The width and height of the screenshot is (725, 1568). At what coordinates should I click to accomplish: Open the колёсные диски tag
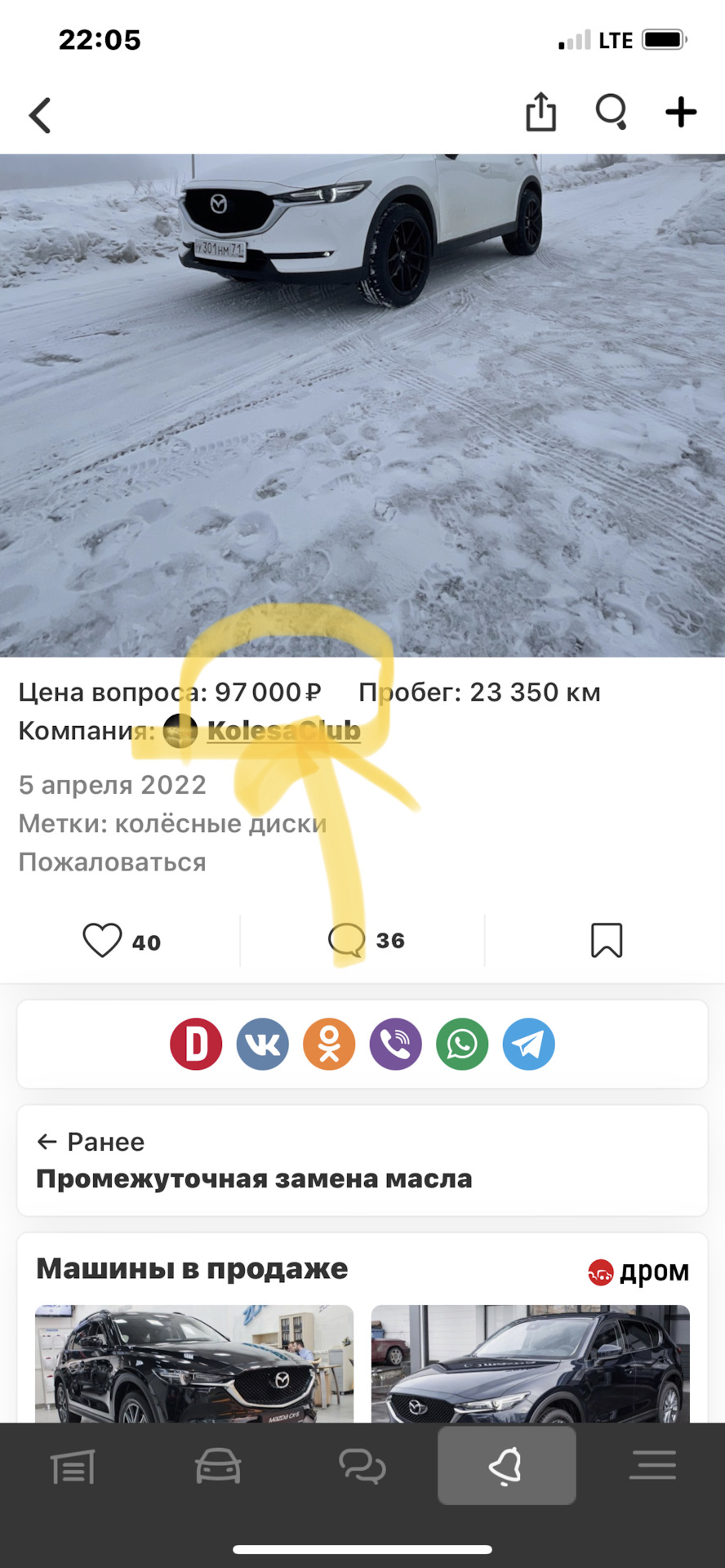point(220,823)
